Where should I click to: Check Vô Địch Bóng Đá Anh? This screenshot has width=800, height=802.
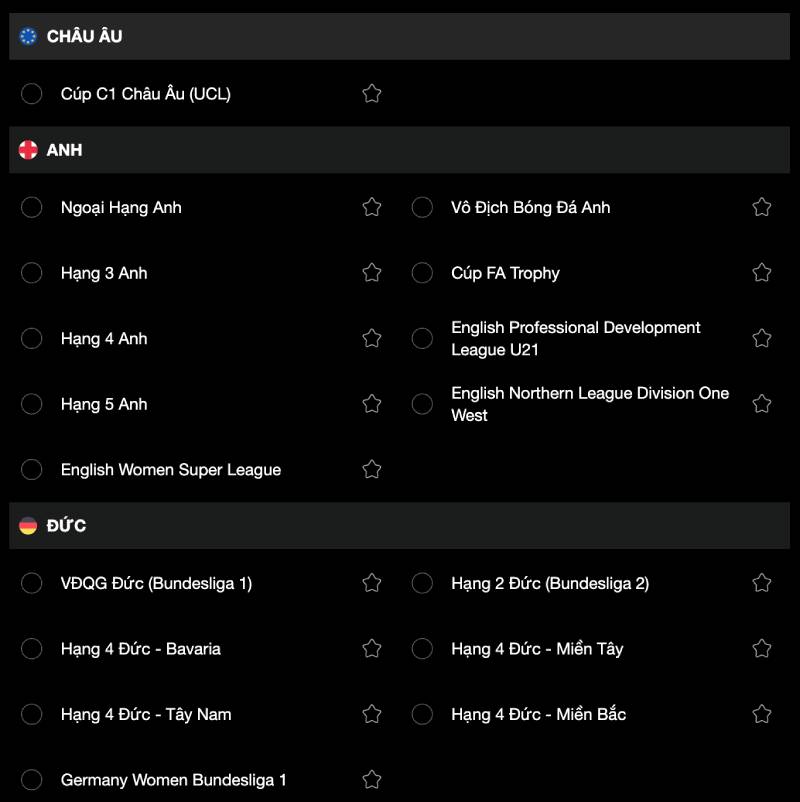coord(422,208)
